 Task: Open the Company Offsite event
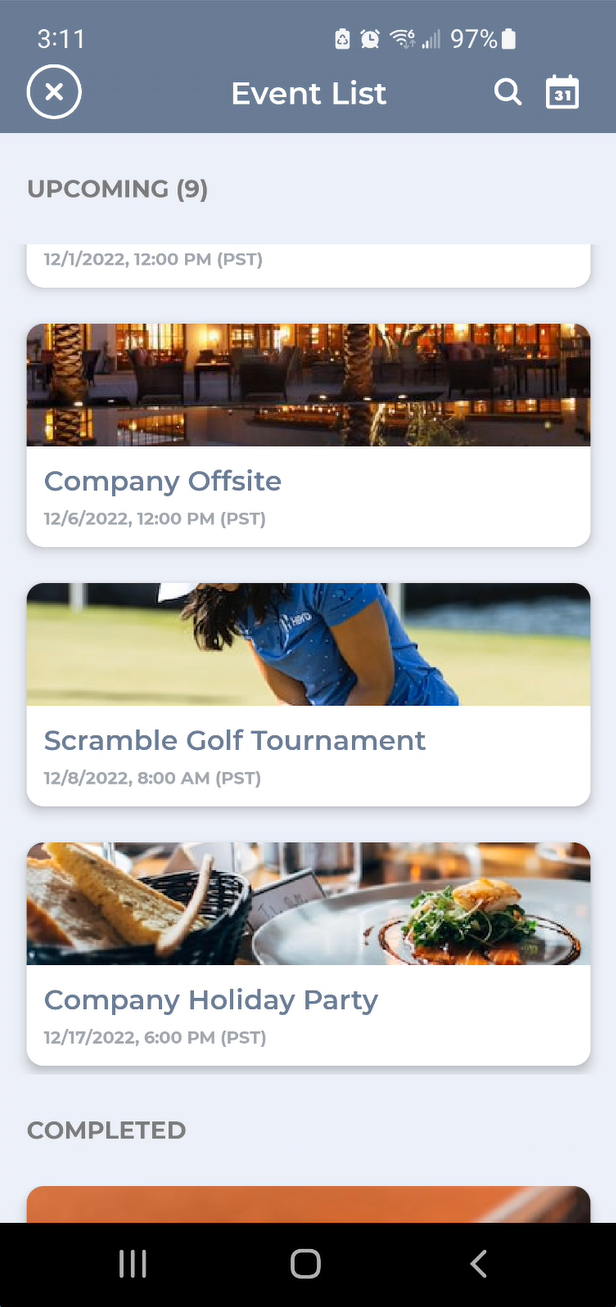308,435
